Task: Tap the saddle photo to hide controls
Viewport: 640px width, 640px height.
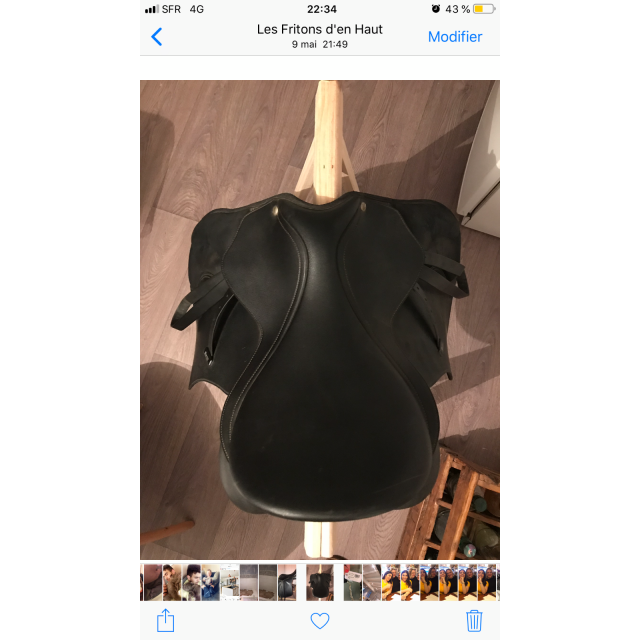Action: tap(320, 320)
